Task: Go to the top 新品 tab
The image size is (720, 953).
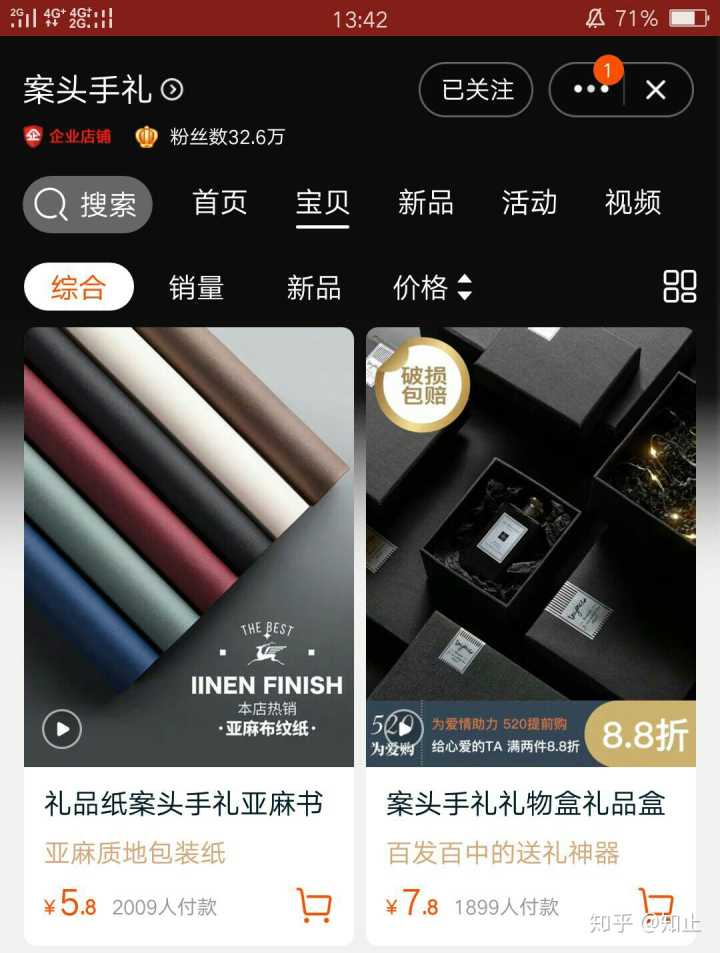Action: pyautogui.click(x=426, y=203)
